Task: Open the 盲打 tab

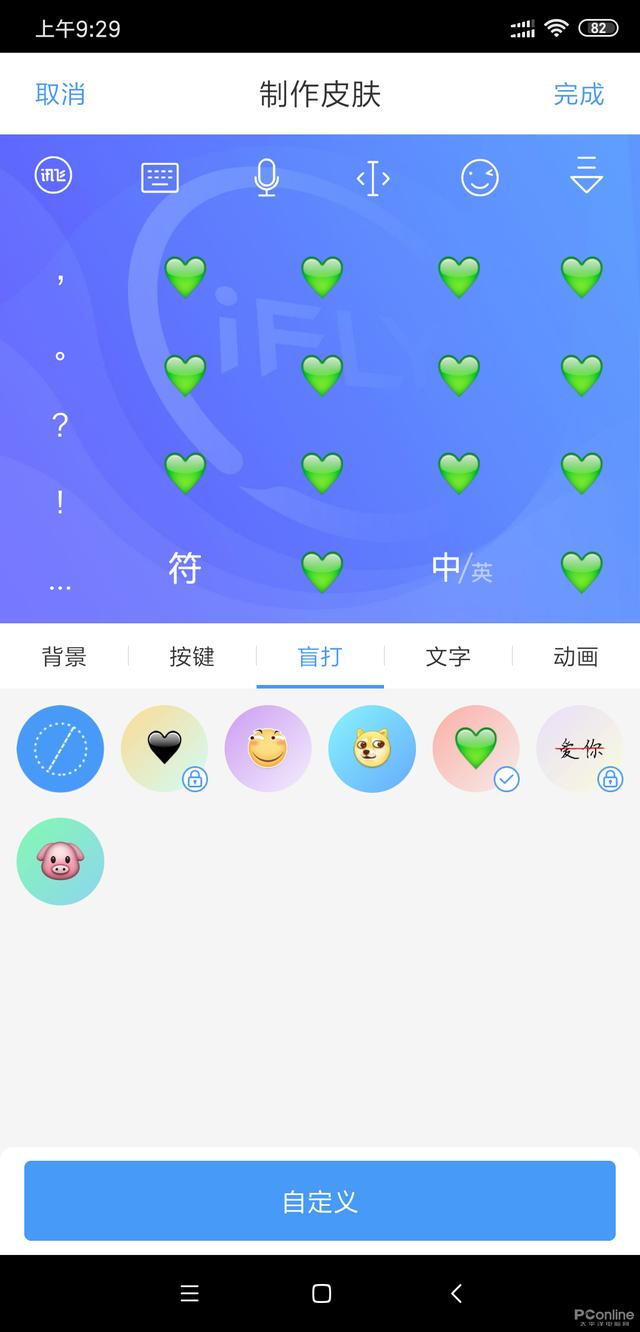Action: (x=320, y=657)
